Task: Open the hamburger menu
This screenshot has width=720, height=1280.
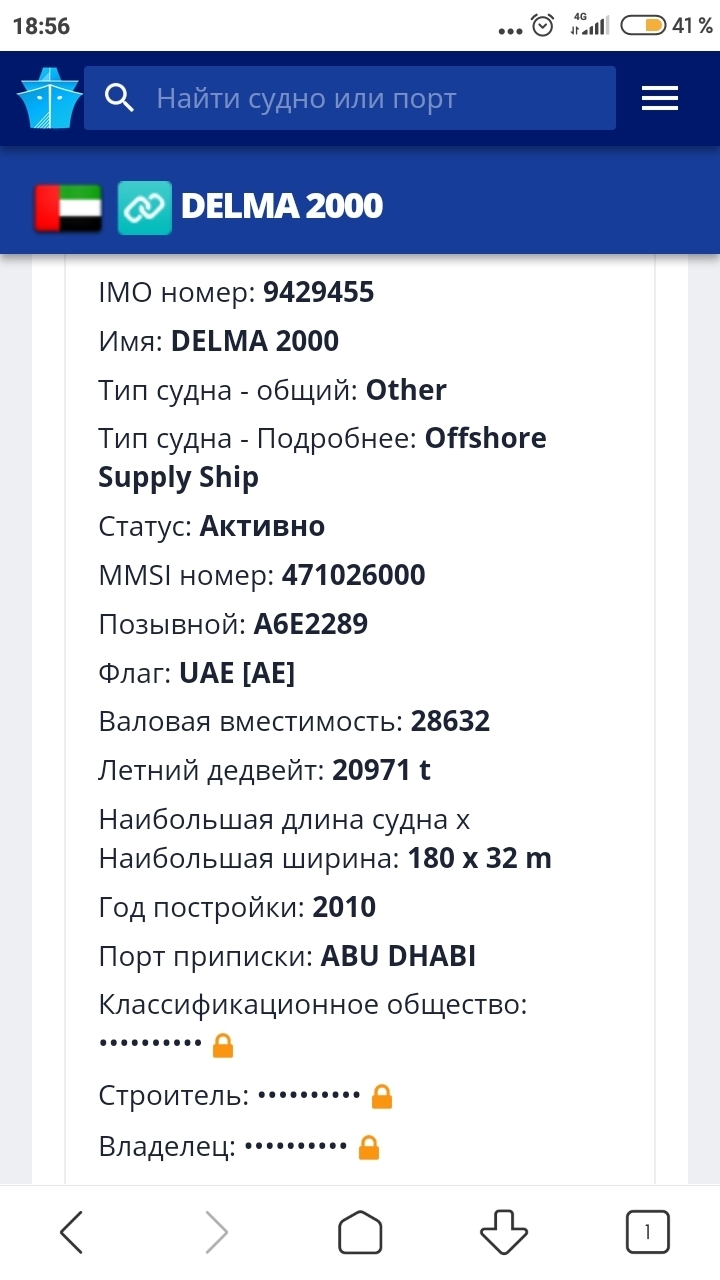Action: pyautogui.click(x=659, y=98)
